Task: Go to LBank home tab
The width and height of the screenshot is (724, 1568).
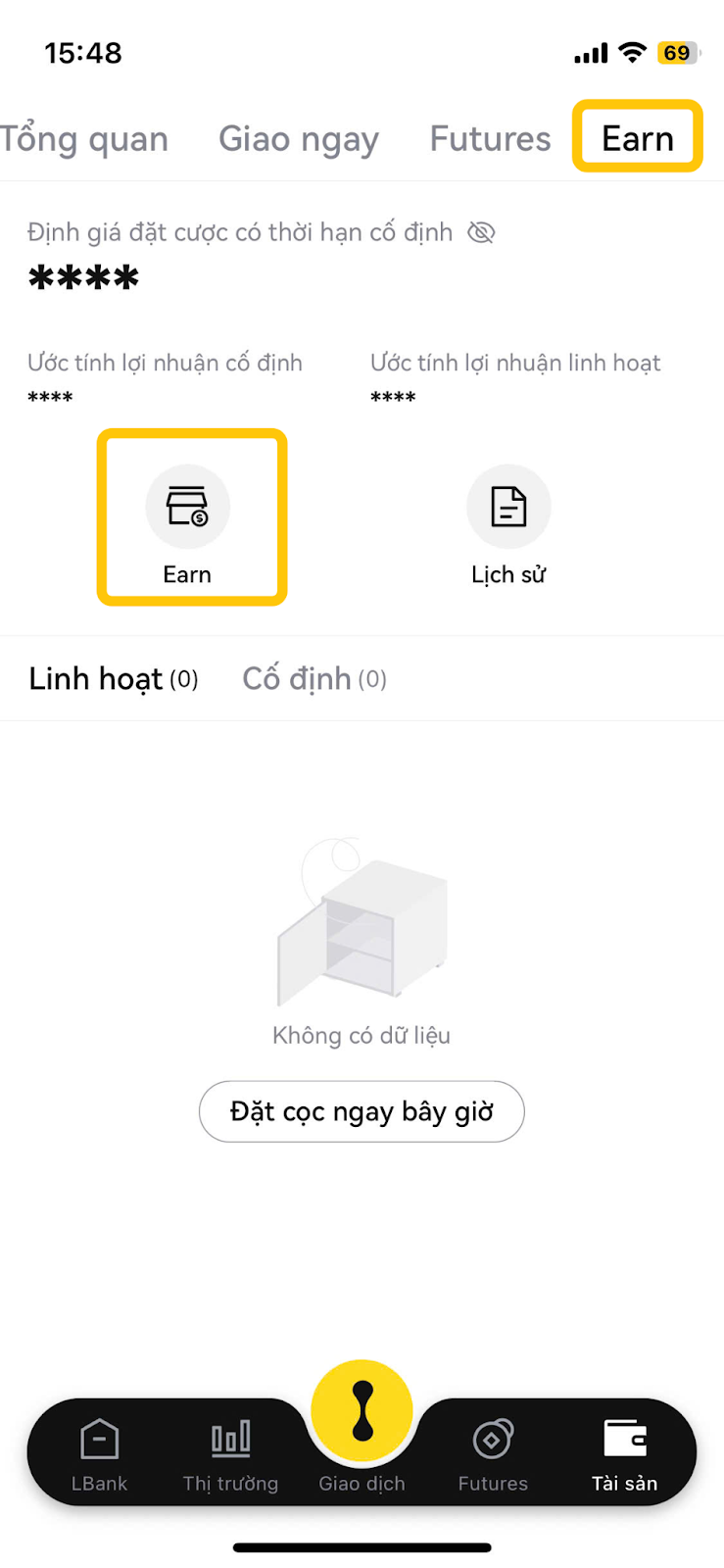Action: coord(99,1454)
